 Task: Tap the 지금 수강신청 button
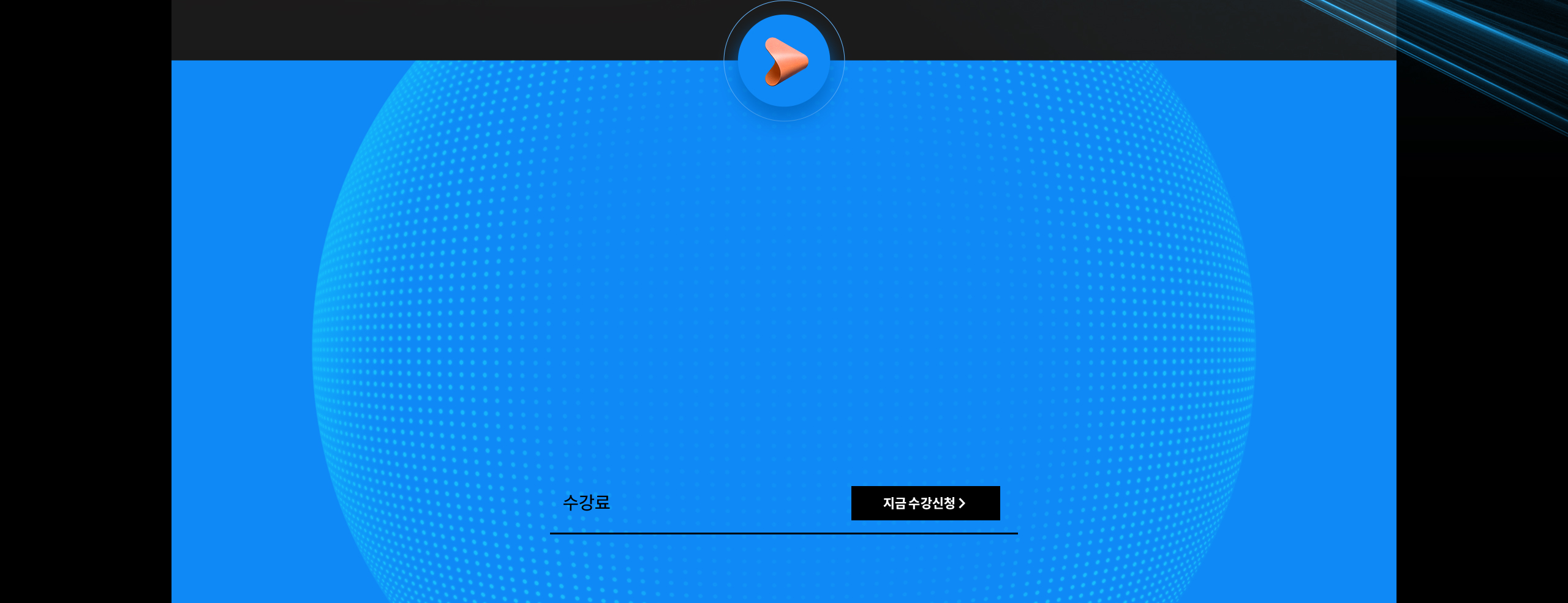925,503
